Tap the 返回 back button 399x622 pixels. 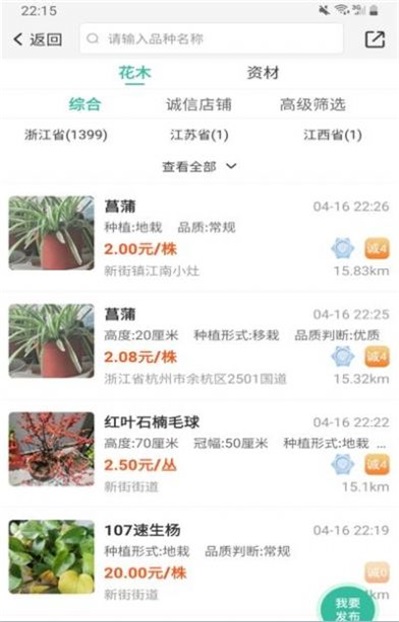38,39
